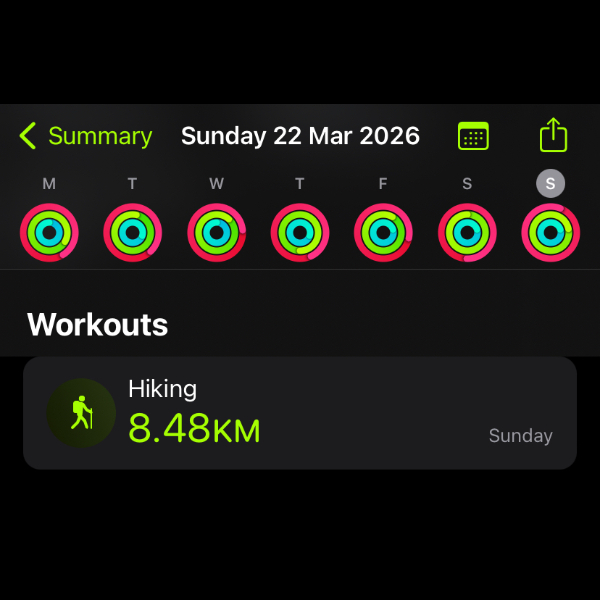
Task: Select Friday's activity rings
Action: pyautogui.click(x=383, y=233)
